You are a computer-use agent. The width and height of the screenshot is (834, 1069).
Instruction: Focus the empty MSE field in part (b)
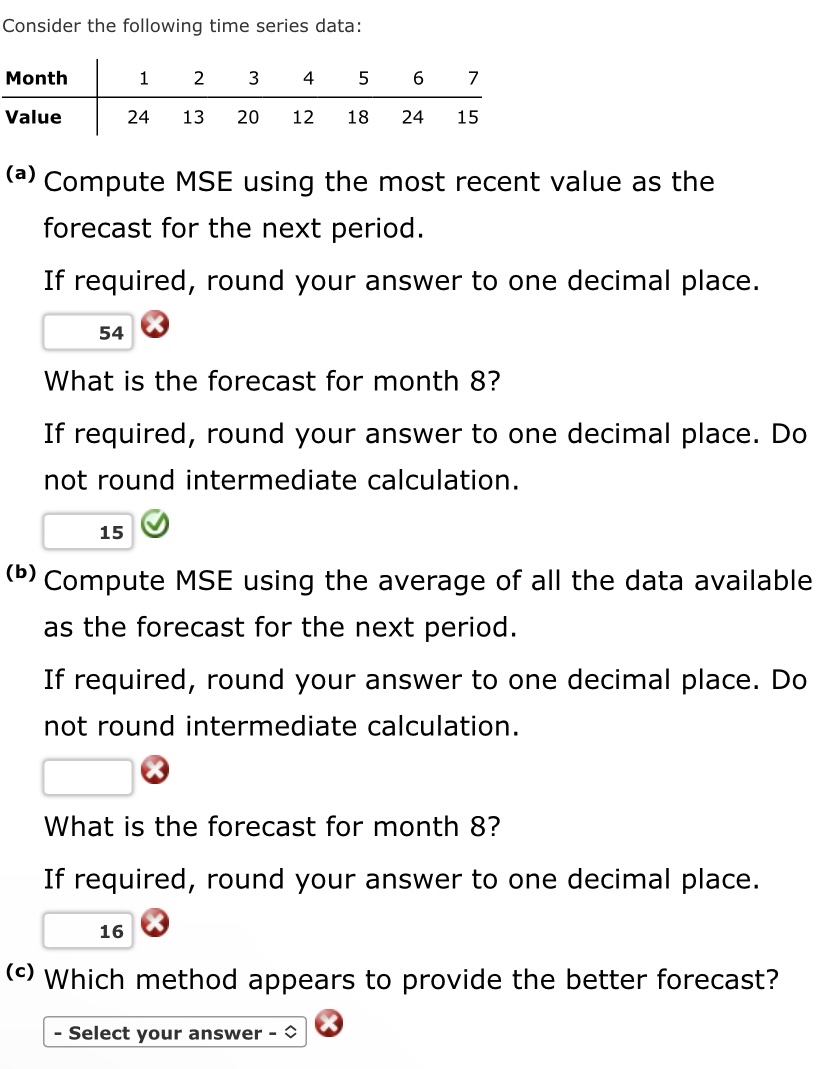click(x=87, y=776)
